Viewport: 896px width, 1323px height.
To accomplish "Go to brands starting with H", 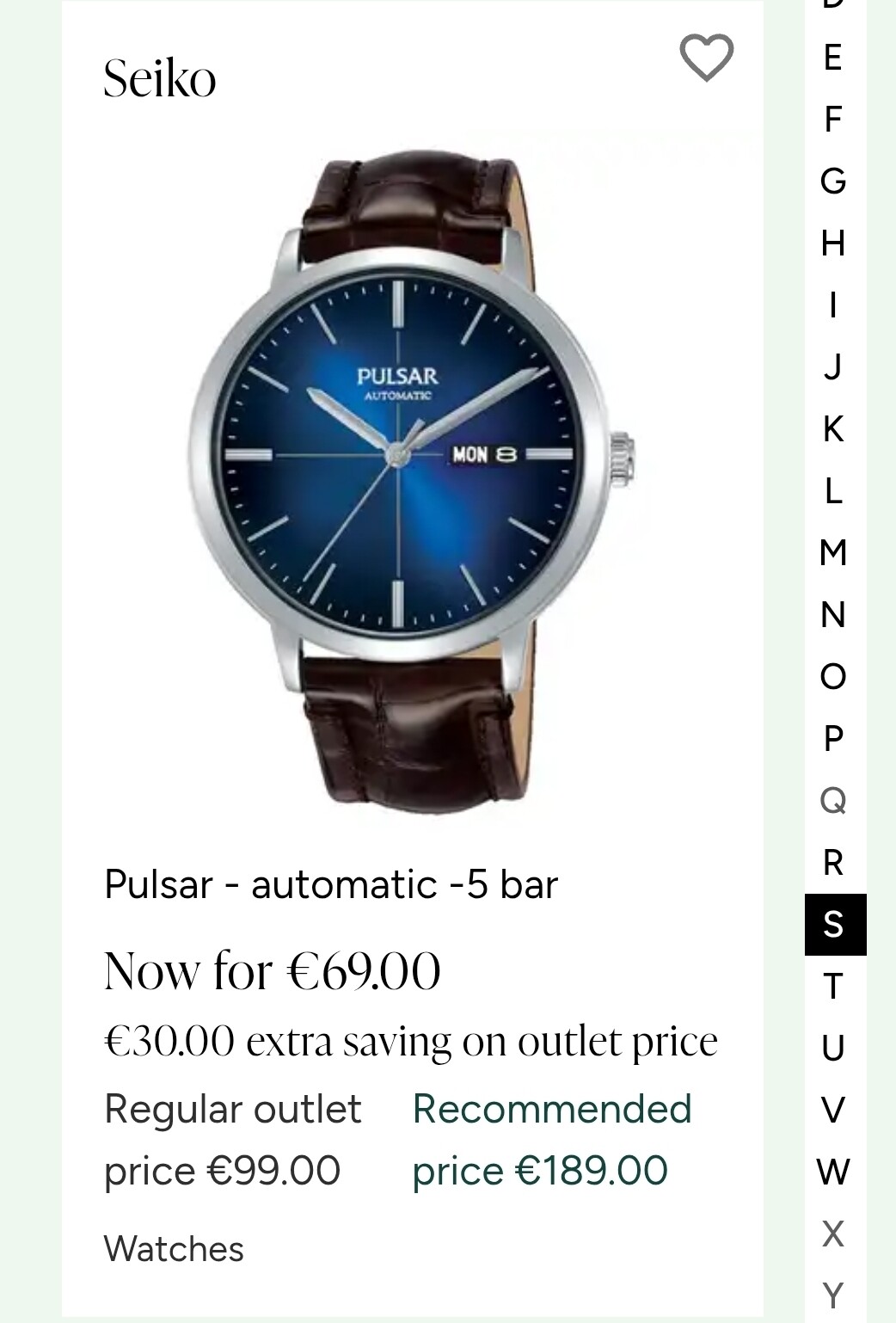I will [x=833, y=243].
